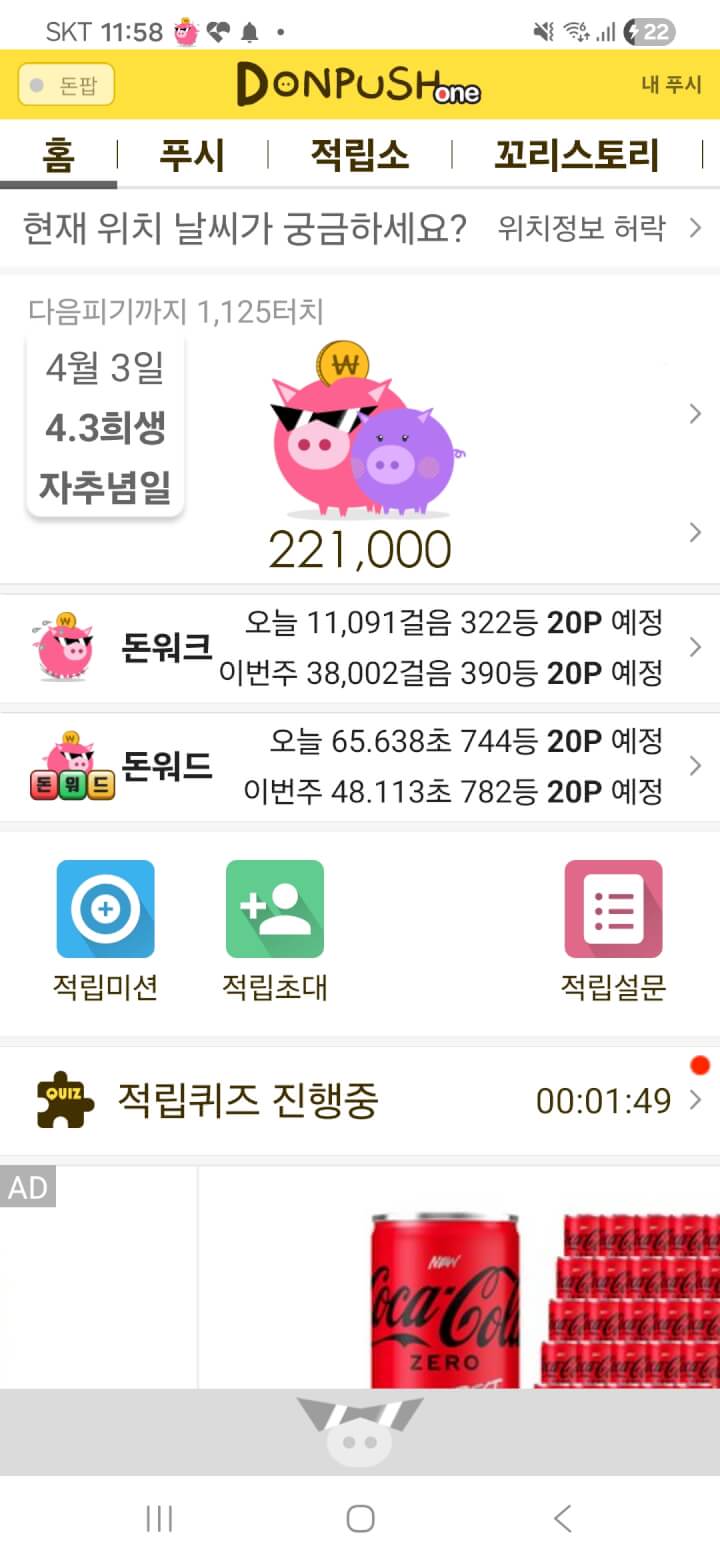Go back using the system back button
The width and height of the screenshot is (720, 1560).
point(562,1518)
